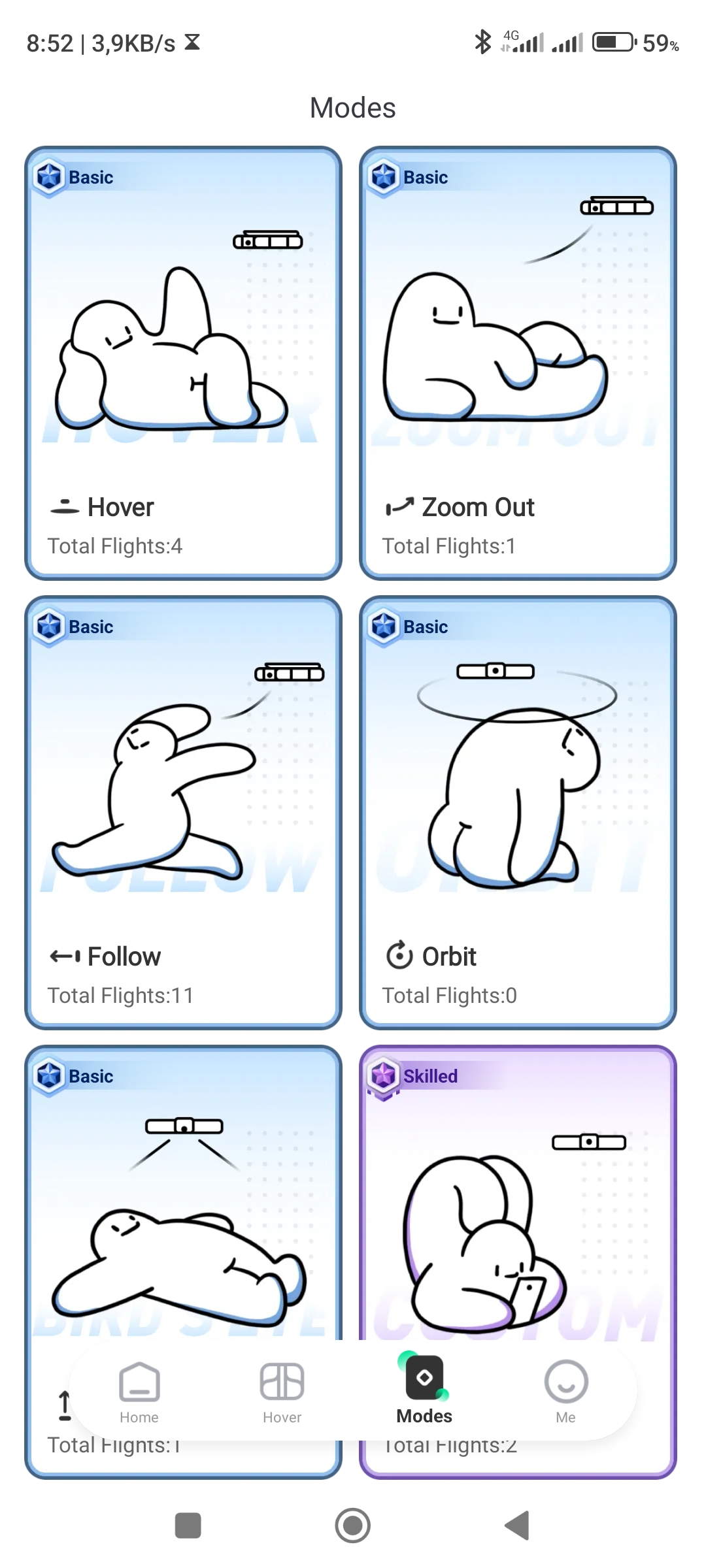Image resolution: width=706 pixels, height=1568 pixels.
Task: Select the Zoom Out mode card
Action: coord(518,363)
